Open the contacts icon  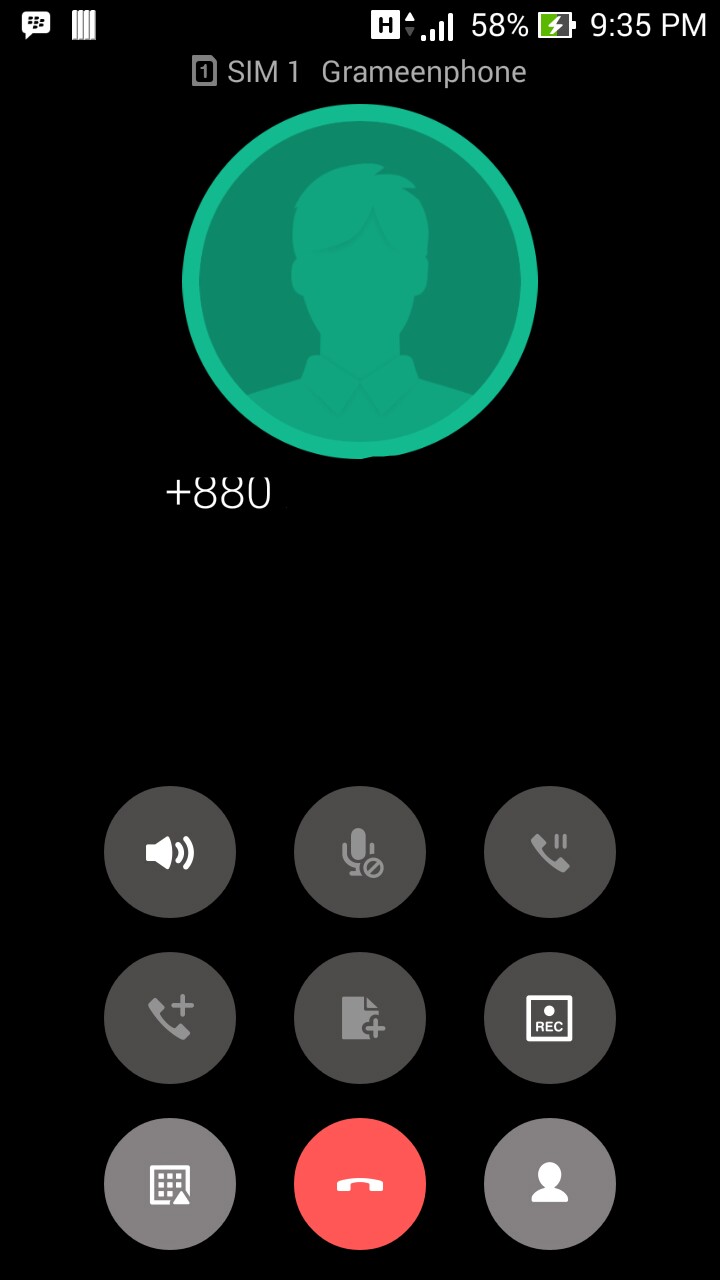tap(550, 1184)
